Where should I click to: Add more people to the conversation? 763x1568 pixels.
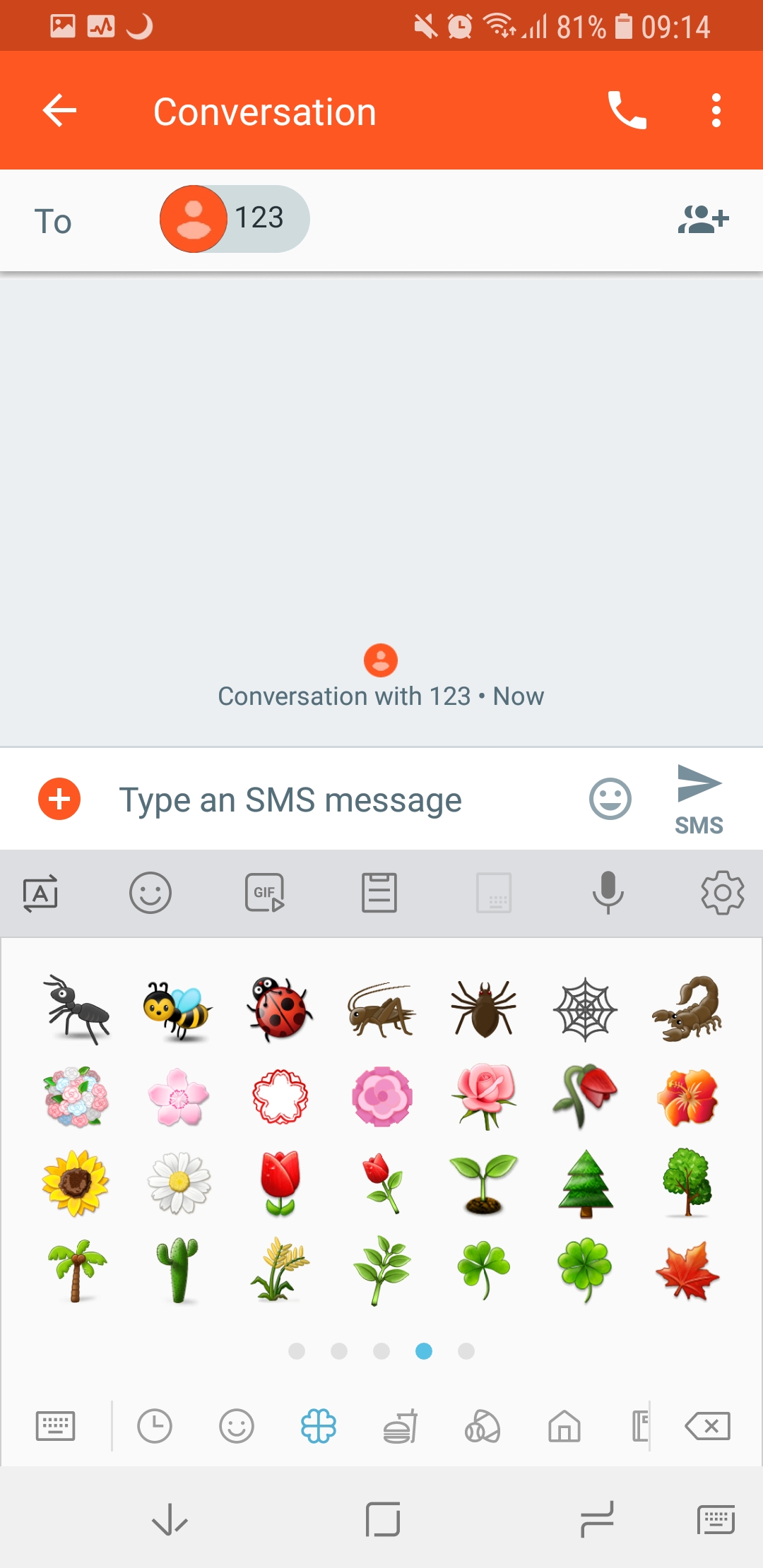tap(703, 219)
